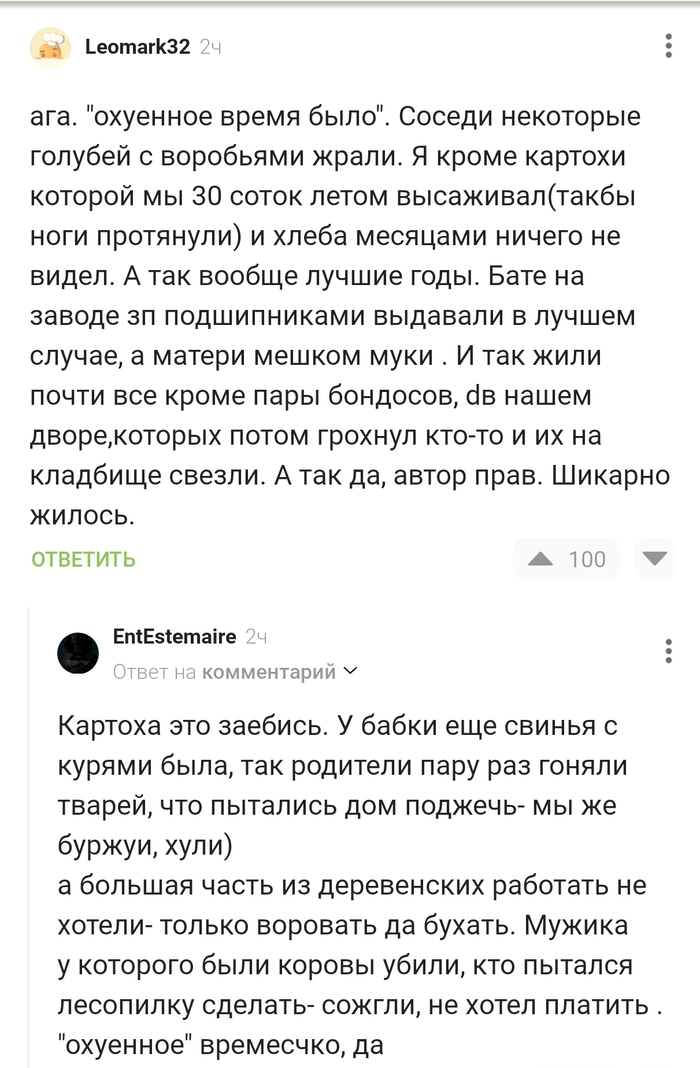
Task: Open overflow menu on EntEstemaire's comment
Action: [x=668, y=650]
